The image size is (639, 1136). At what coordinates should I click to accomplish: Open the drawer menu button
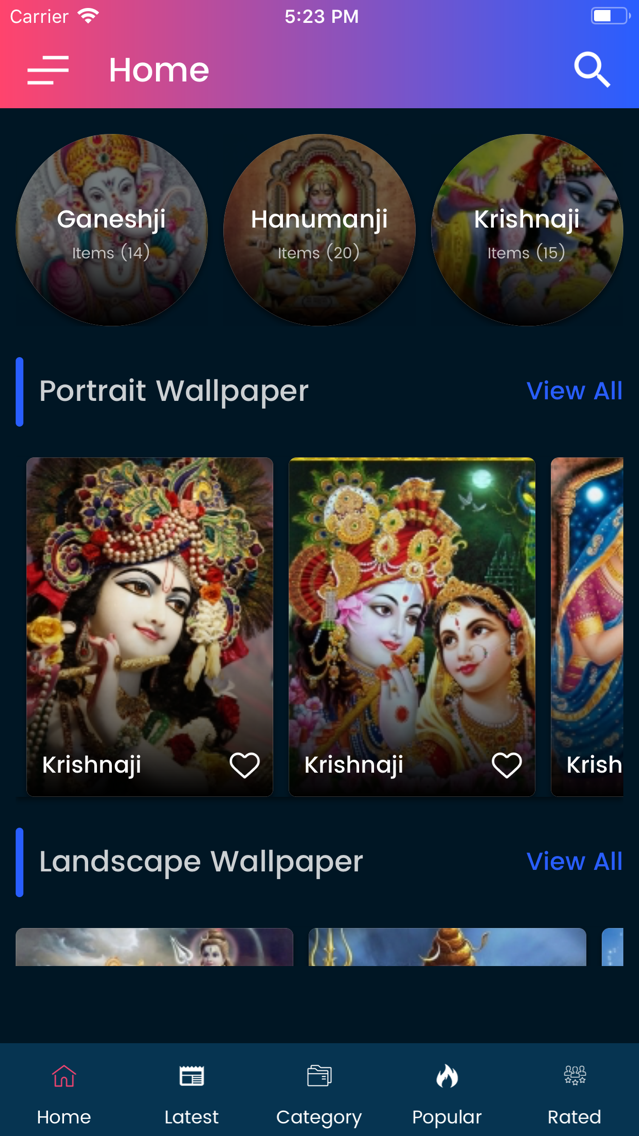[x=48, y=70]
